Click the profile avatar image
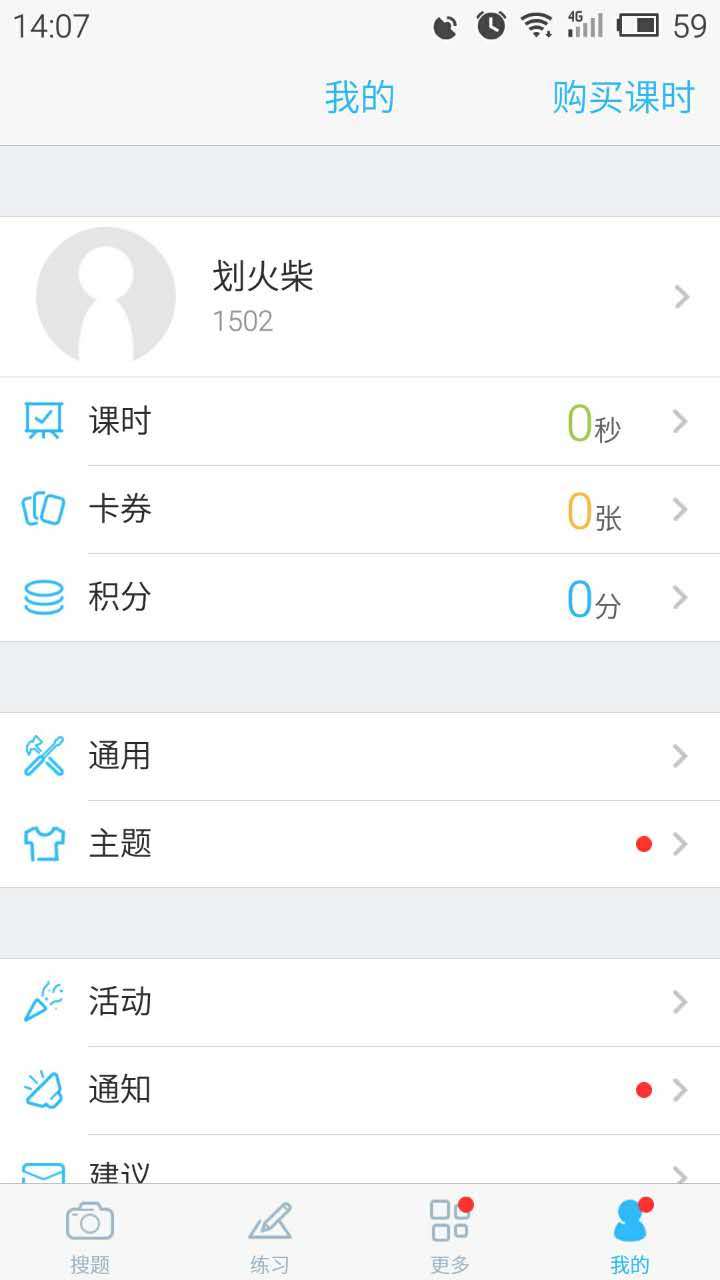720x1280 pixels. pos(105,296)
